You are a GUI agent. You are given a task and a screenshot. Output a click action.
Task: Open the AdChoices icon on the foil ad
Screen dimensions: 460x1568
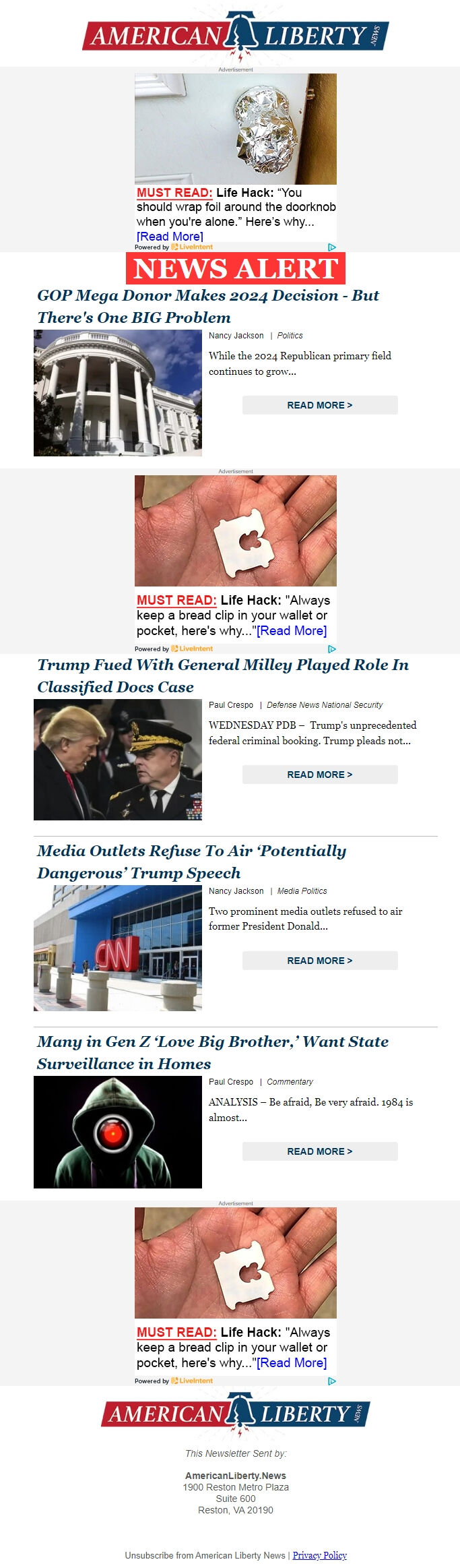pos(331,247)
